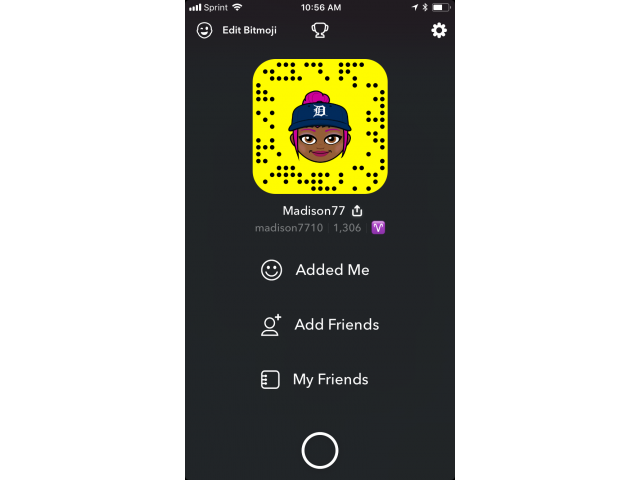The height and width of the screenshot is (480, 640).
Task: Open the trophy case
Action: point(319,30)
